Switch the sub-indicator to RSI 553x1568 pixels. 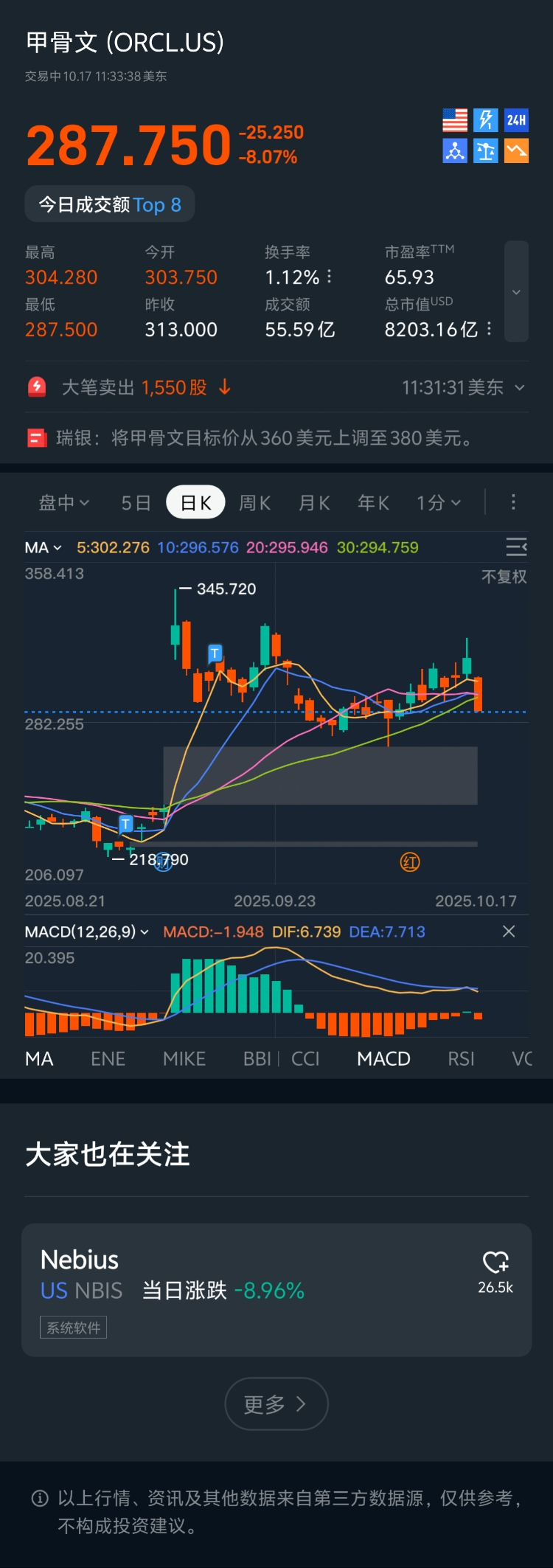[x=461, y=1059]
